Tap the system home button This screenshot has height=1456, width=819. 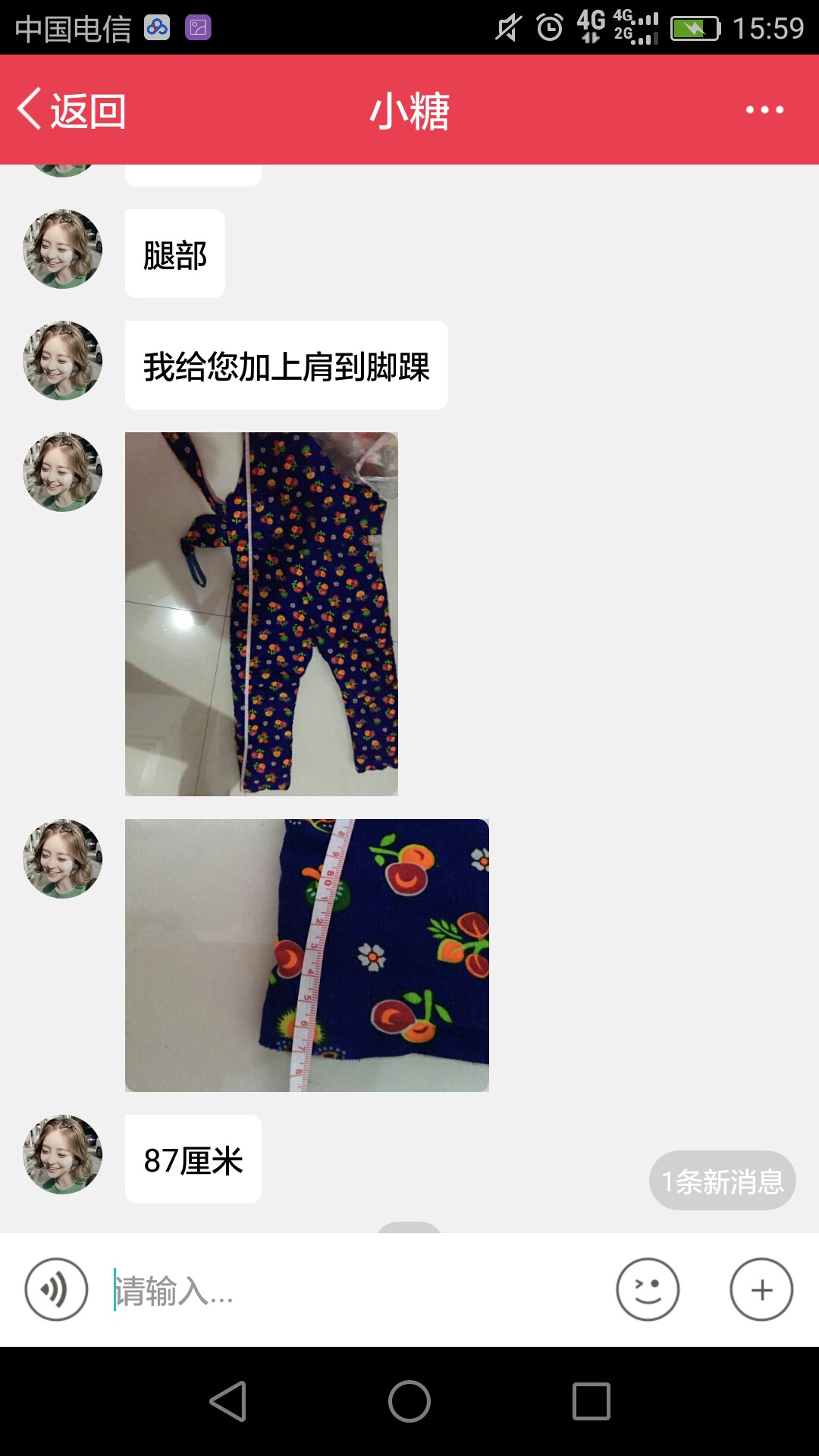click(x=409, y=1401)
